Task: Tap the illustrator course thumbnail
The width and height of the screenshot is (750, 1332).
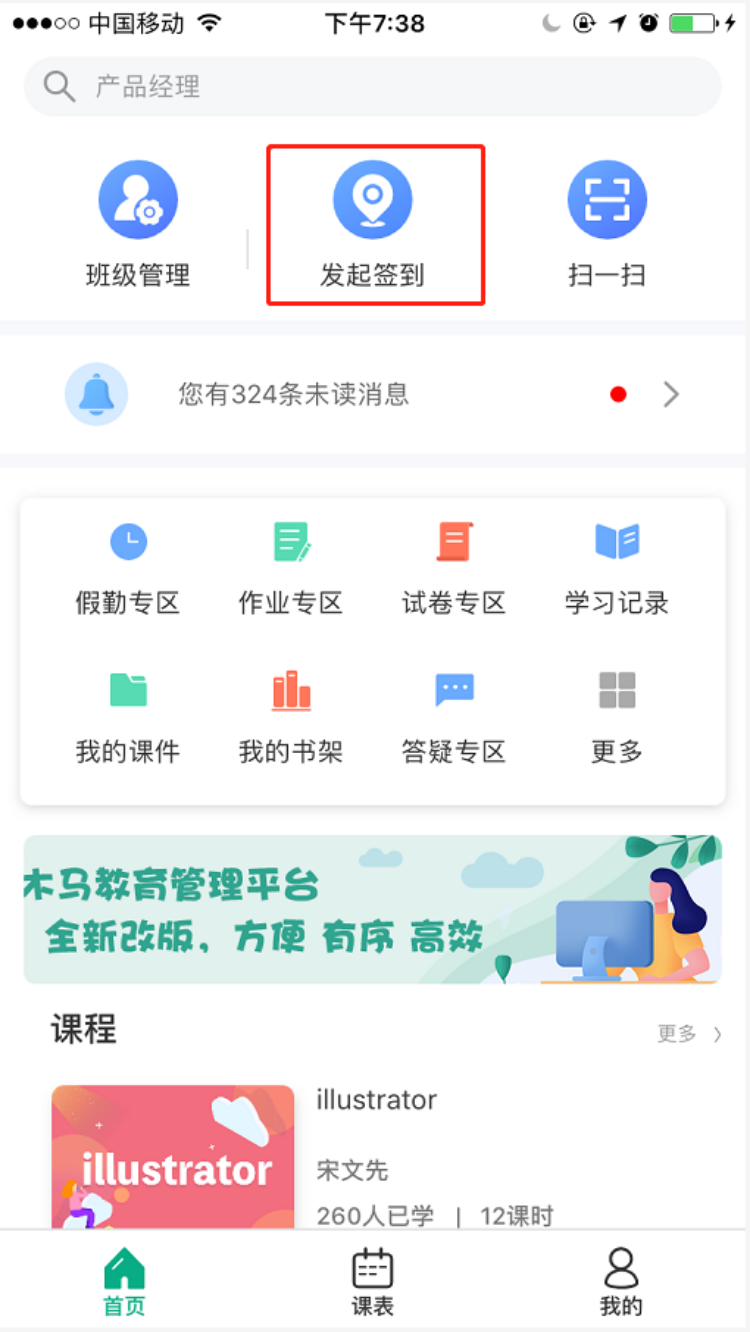Action: click(x=172, y=1157)
